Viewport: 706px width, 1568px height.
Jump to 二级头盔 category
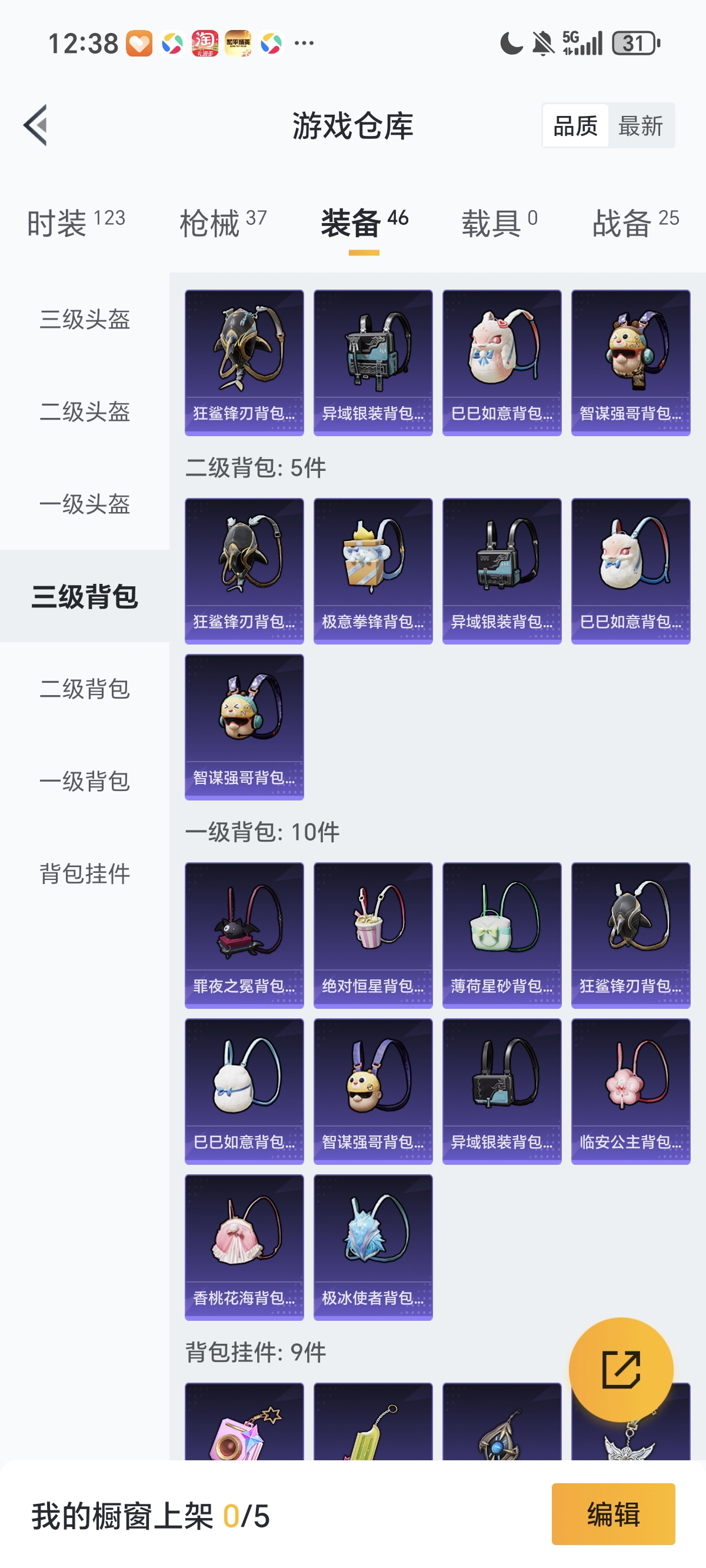coord(85,412)
